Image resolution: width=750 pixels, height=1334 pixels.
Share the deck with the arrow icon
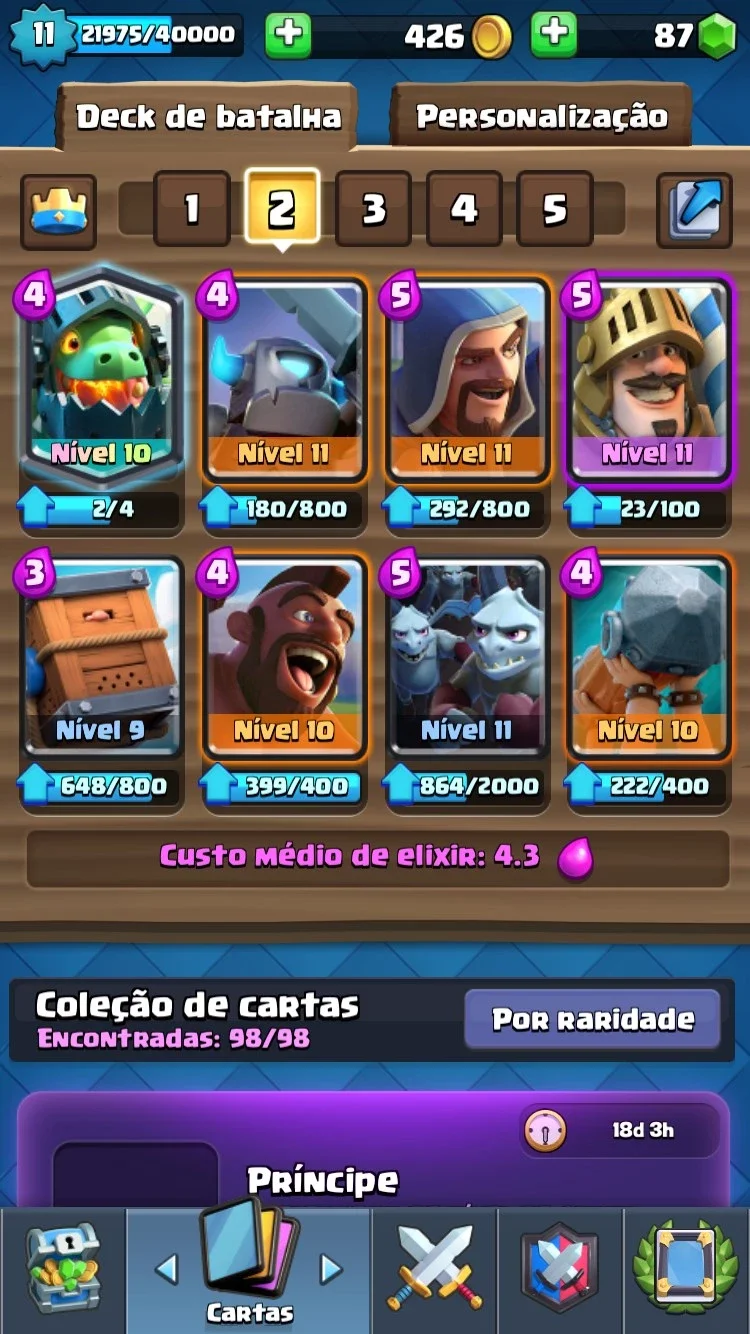(x=694, y=211)
